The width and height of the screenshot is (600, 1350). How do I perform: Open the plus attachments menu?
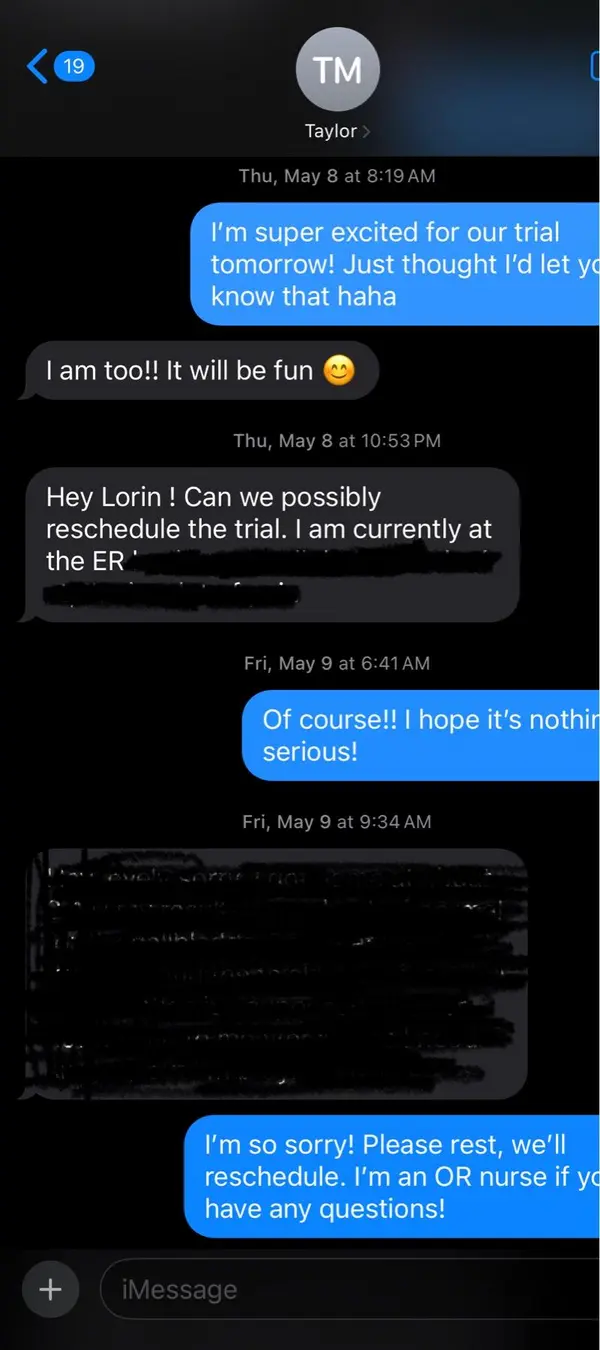49,1289
